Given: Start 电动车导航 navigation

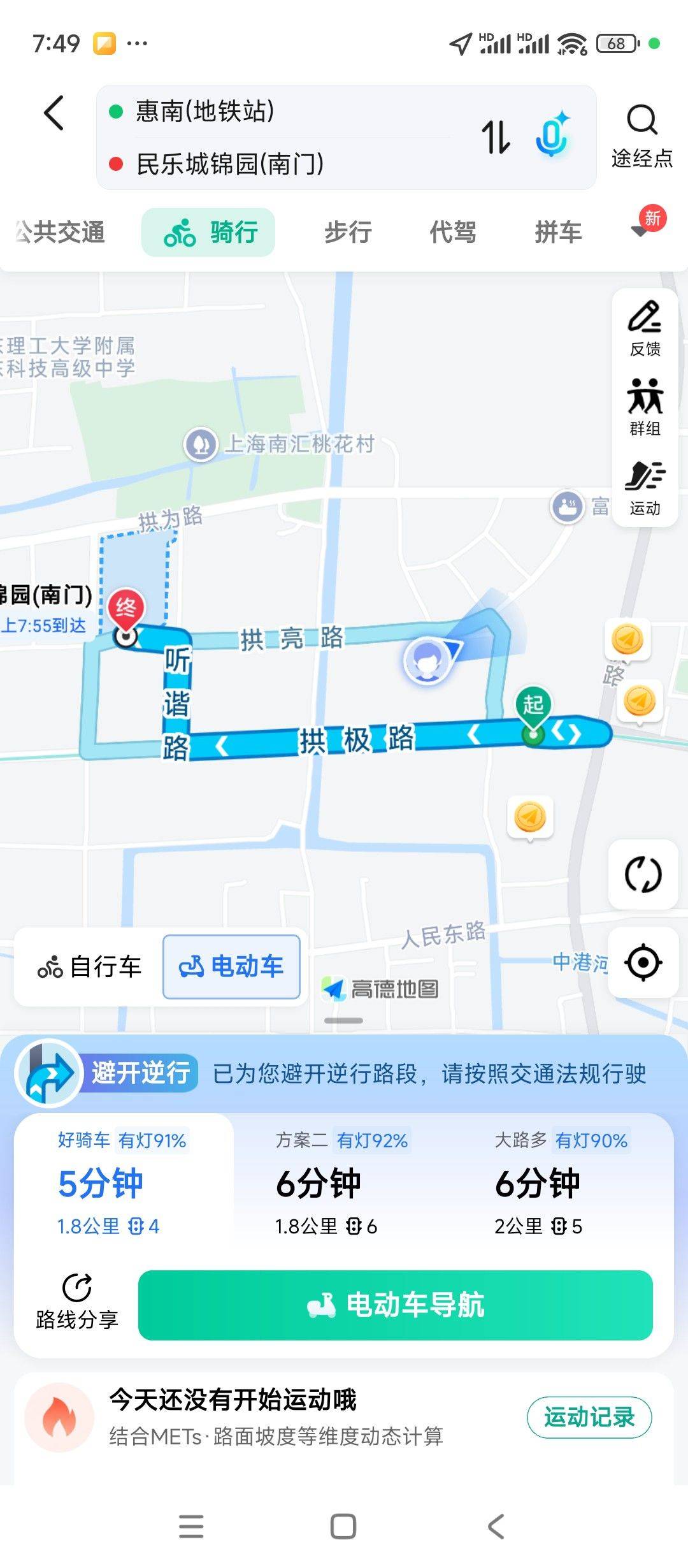Looking at the screenshot, I should click(396, 1305).
